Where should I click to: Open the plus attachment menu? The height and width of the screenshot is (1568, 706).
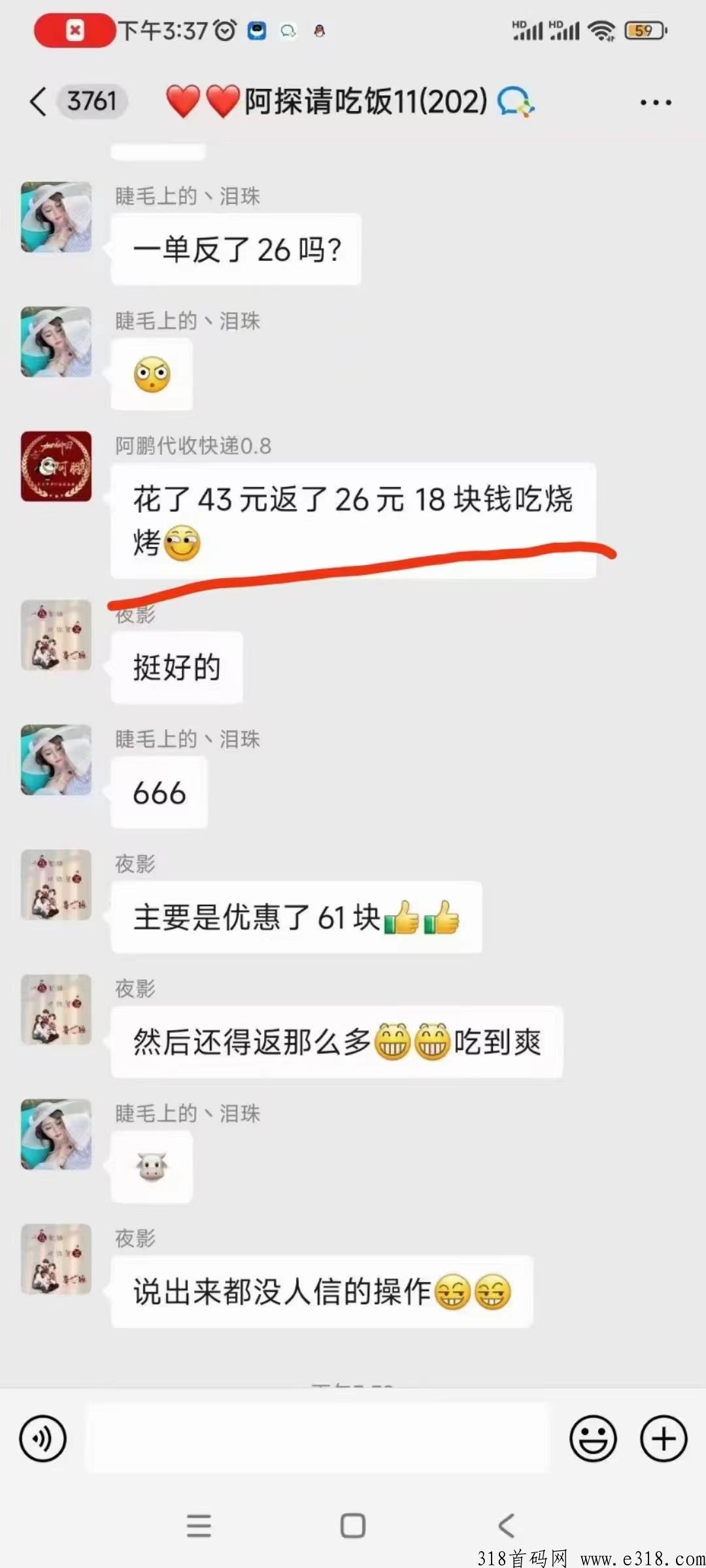pyautogui.click(x=664, y=1438)
